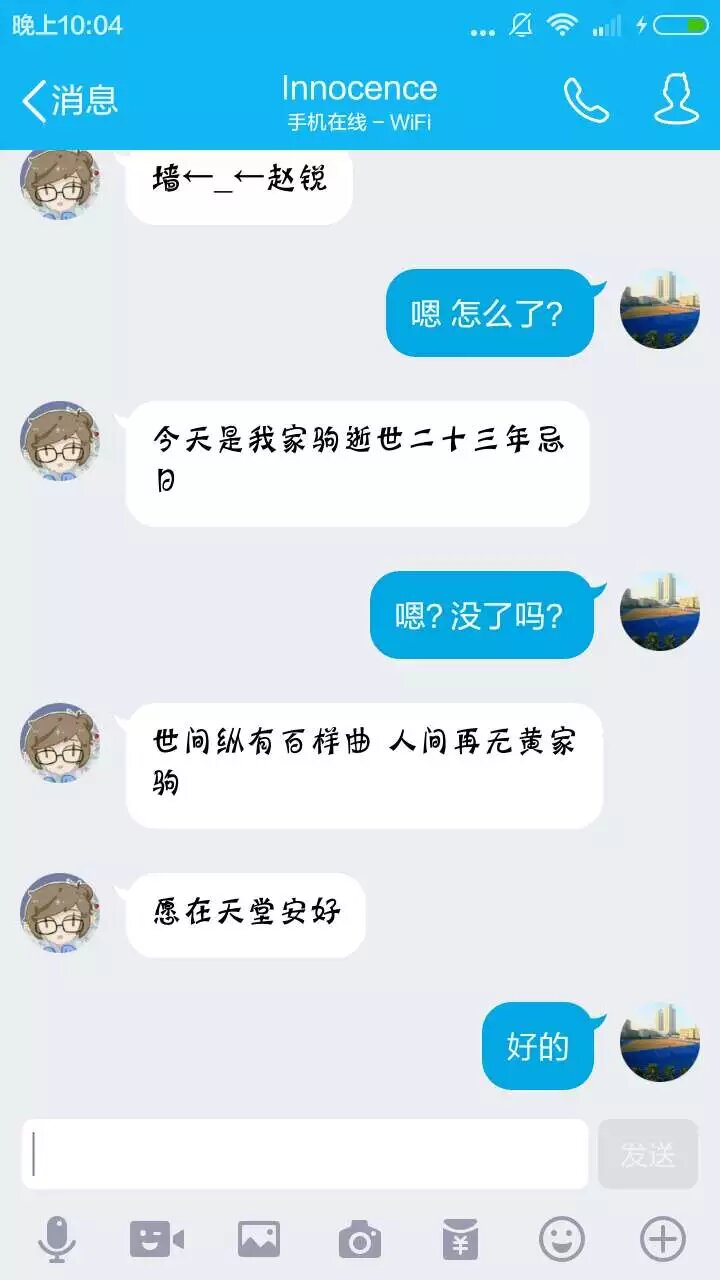Open the emoji picker

561,1240
